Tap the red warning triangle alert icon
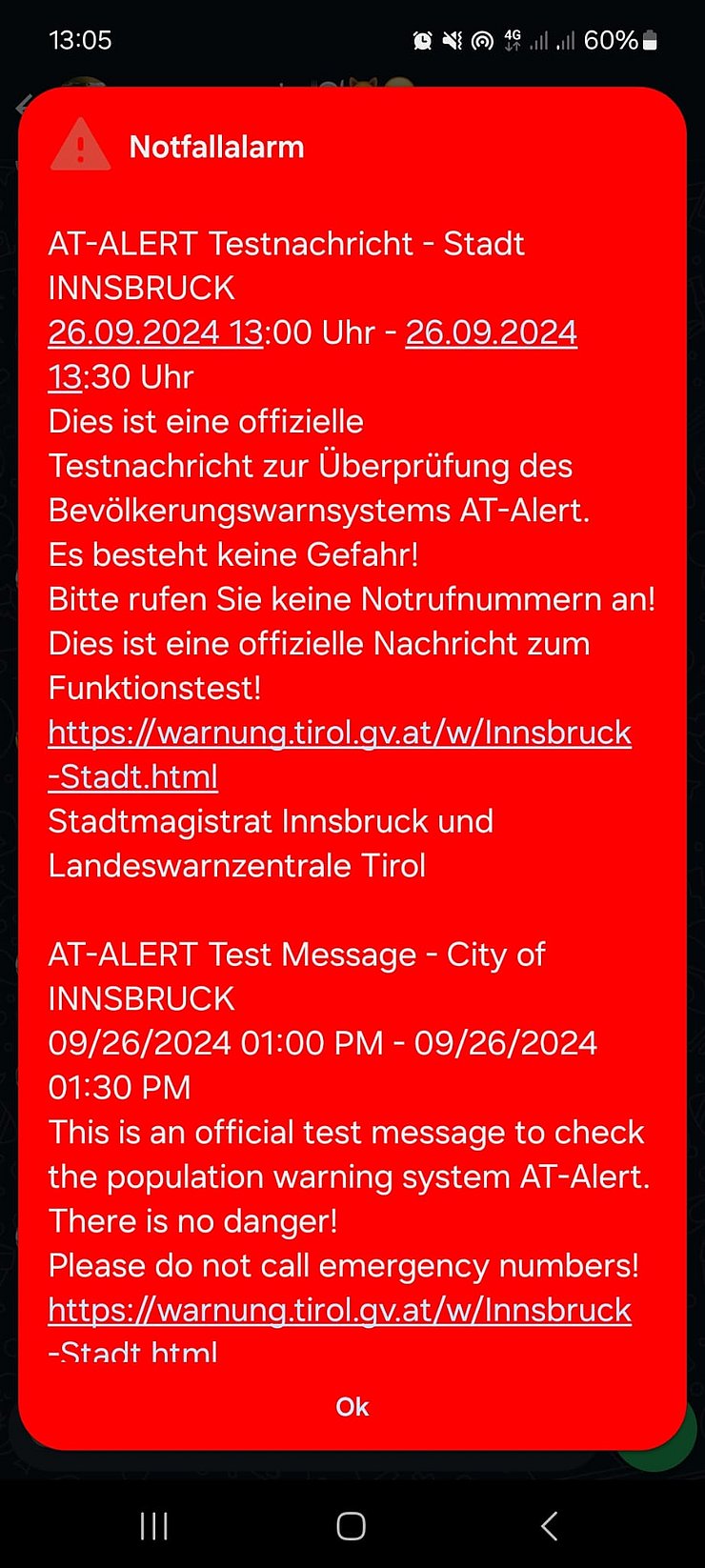 80,148
